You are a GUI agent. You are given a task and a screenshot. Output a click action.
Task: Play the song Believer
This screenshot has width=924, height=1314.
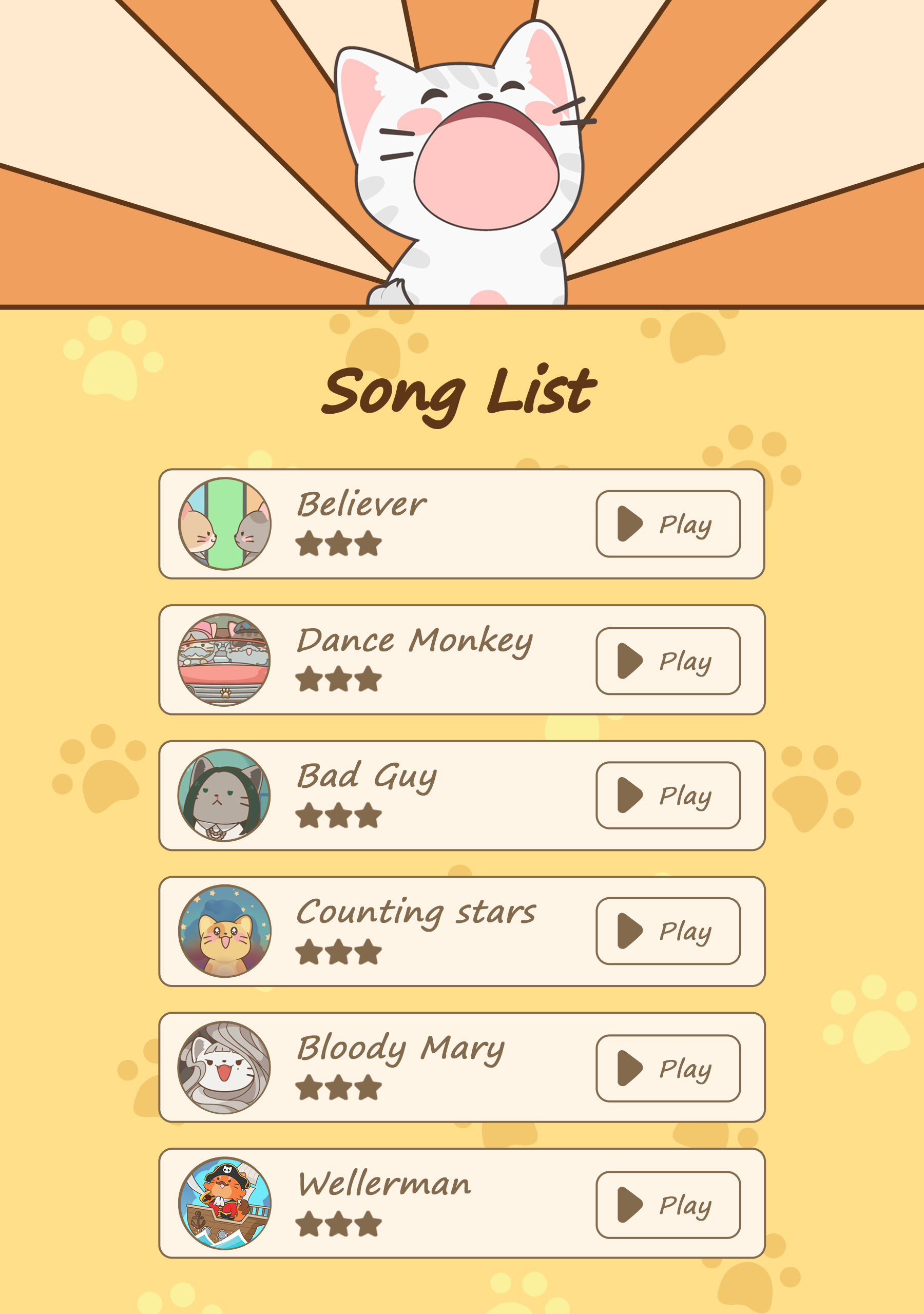668,524
